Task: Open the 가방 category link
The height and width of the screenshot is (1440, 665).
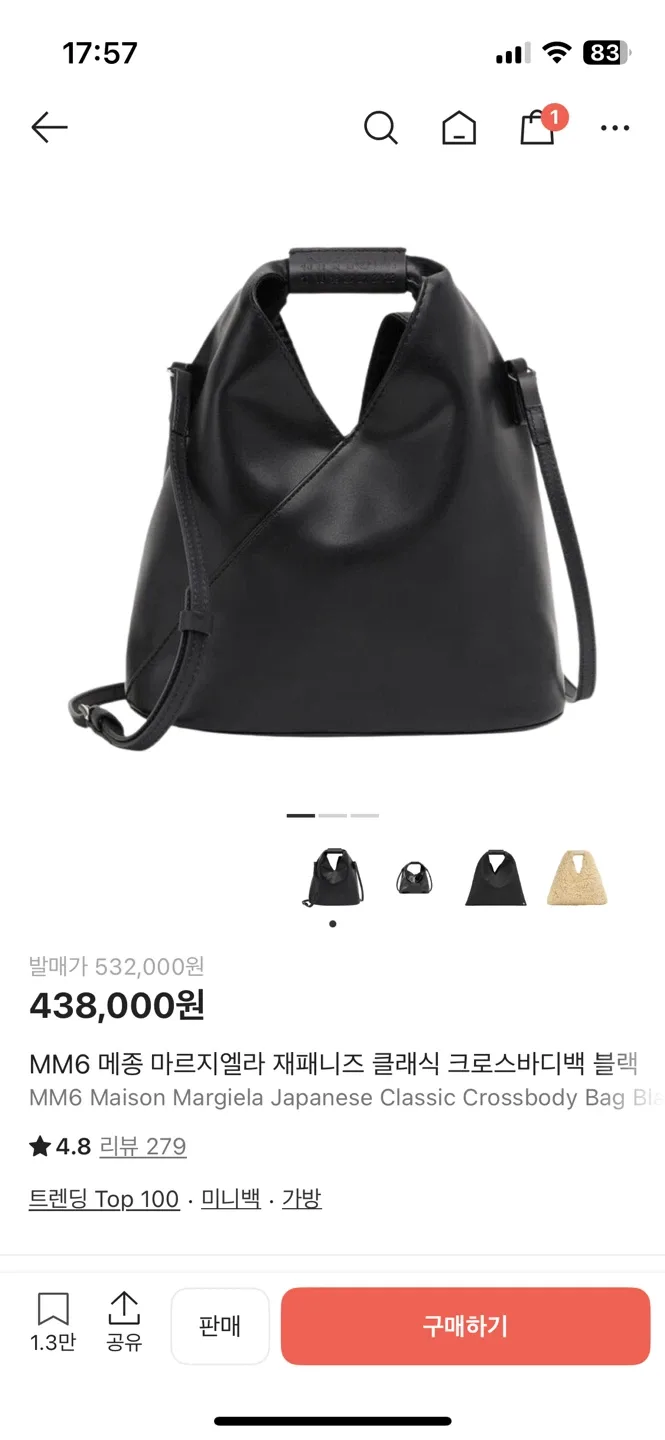Action: click(301, 1199)
